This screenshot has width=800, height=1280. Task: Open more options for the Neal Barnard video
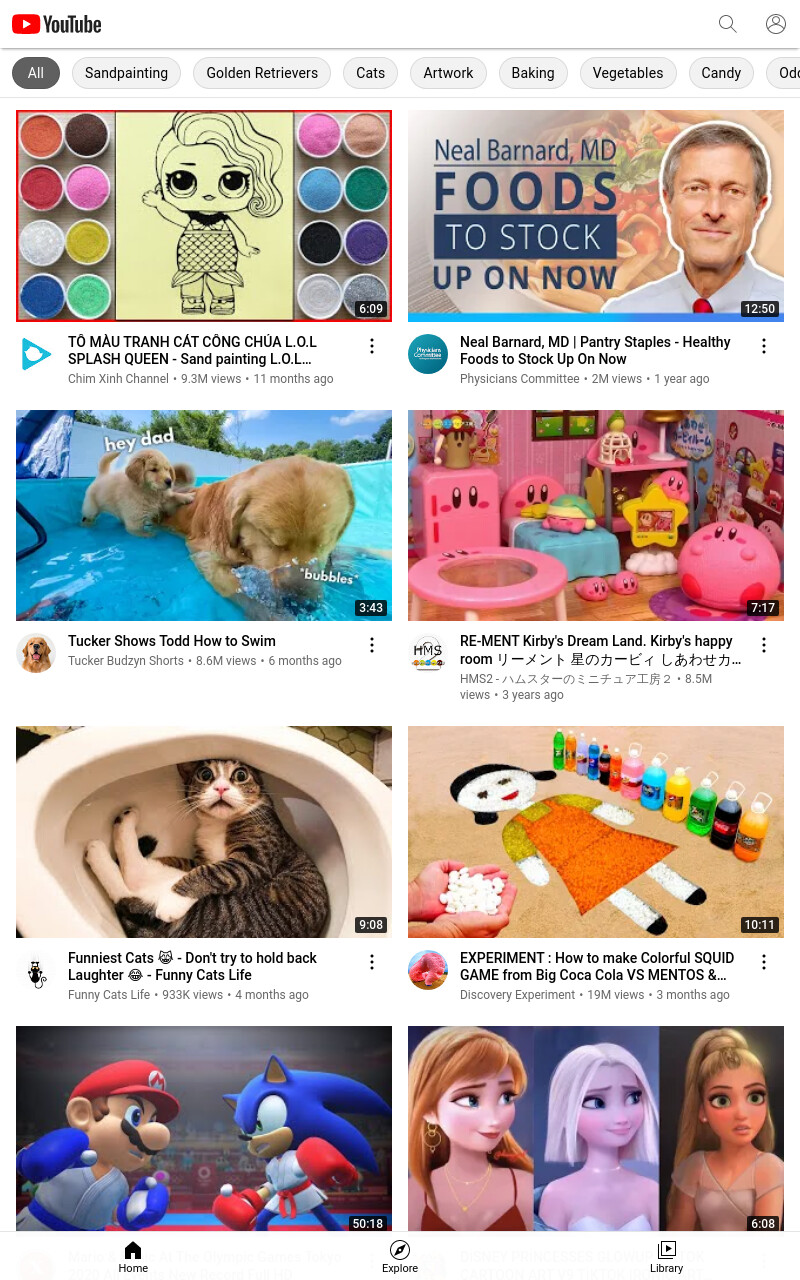(764, 346)
